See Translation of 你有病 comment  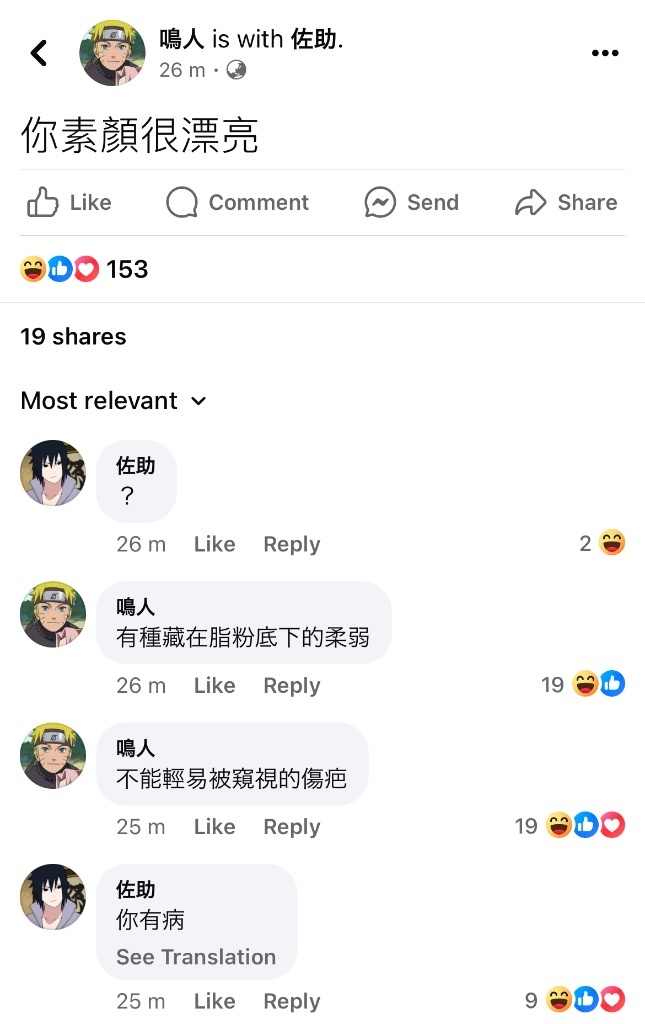[x=196, y=957]
